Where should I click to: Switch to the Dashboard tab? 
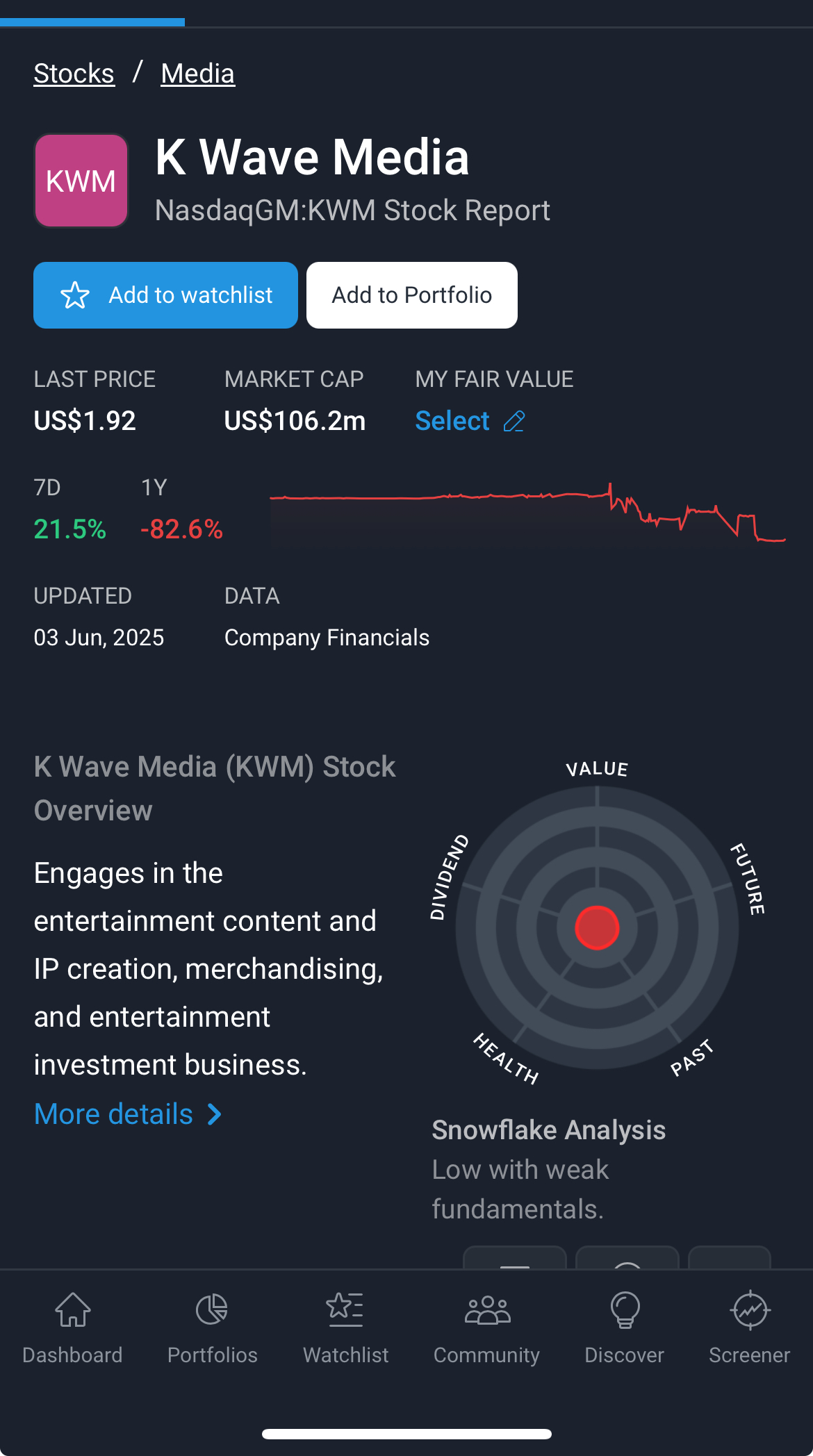(72, 1328)
